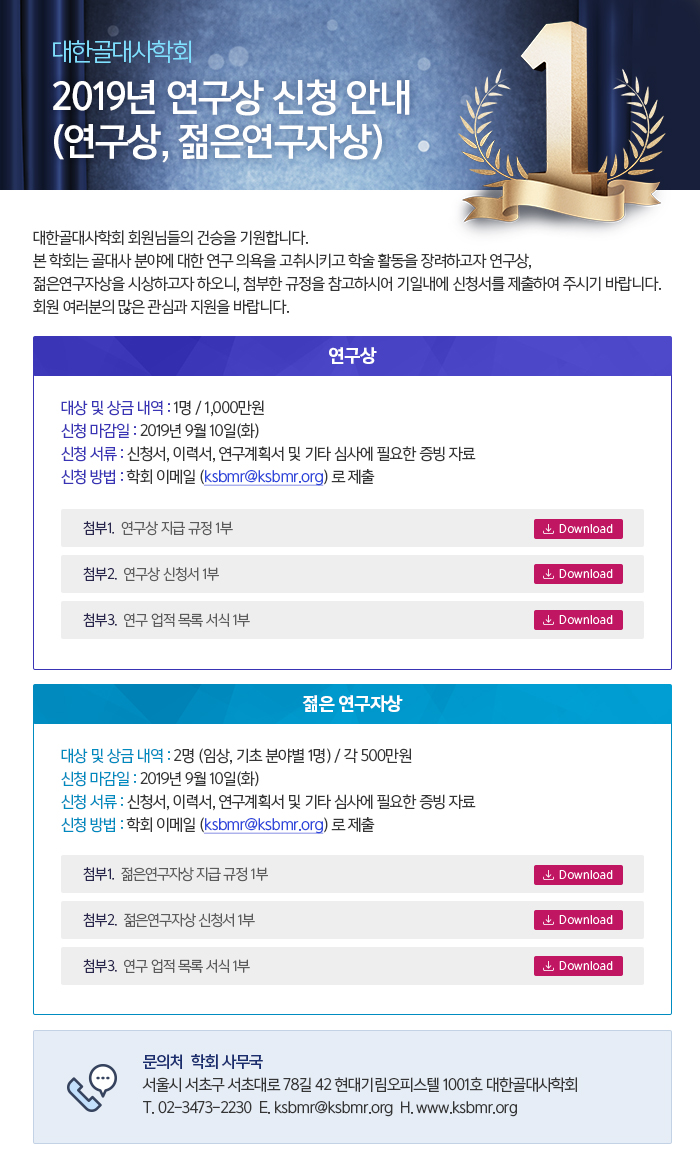Download 첨부1 젊은연구자상 지급 규정
Image resolution: width=700 pixels, height=1176 pixels.
578,874
